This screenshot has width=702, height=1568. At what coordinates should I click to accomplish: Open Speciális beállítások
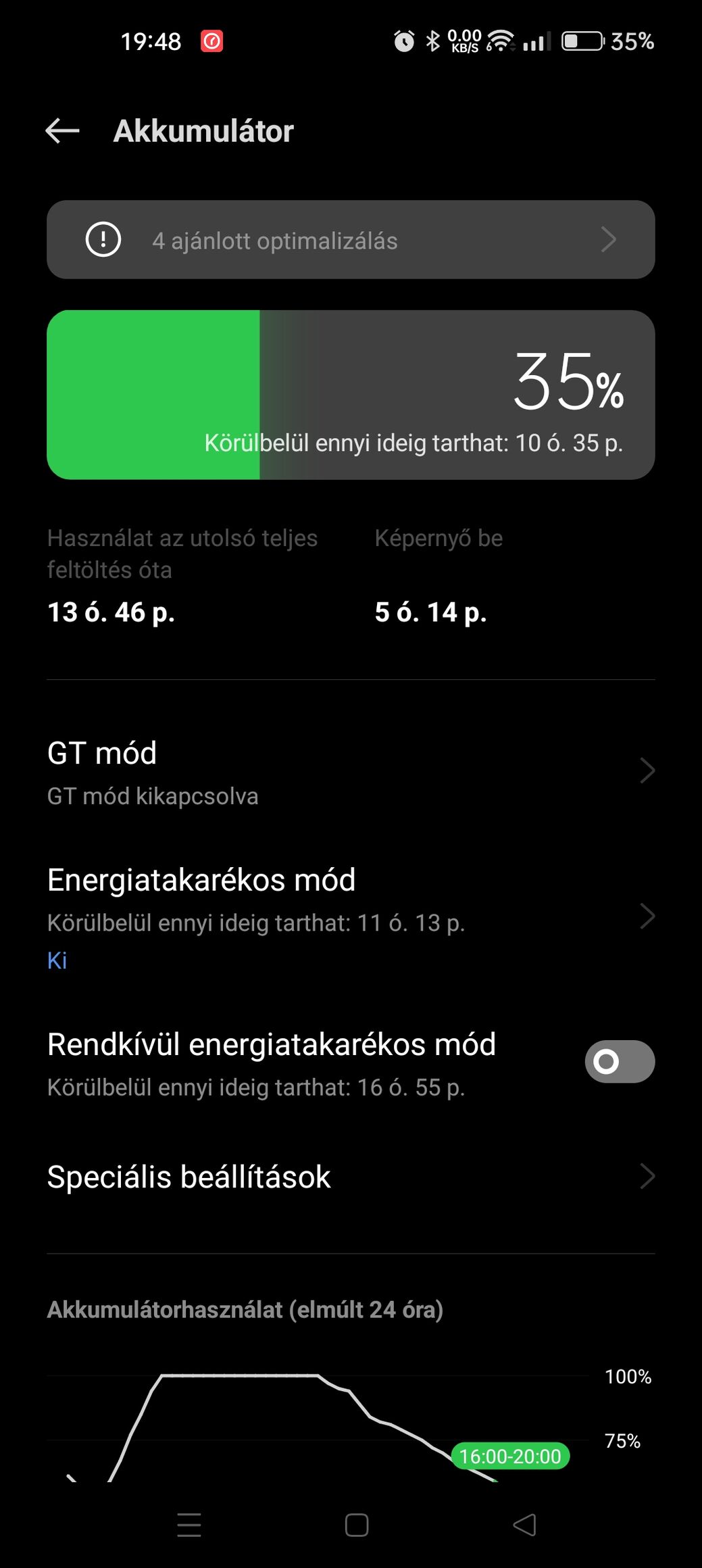(351, 1177)
